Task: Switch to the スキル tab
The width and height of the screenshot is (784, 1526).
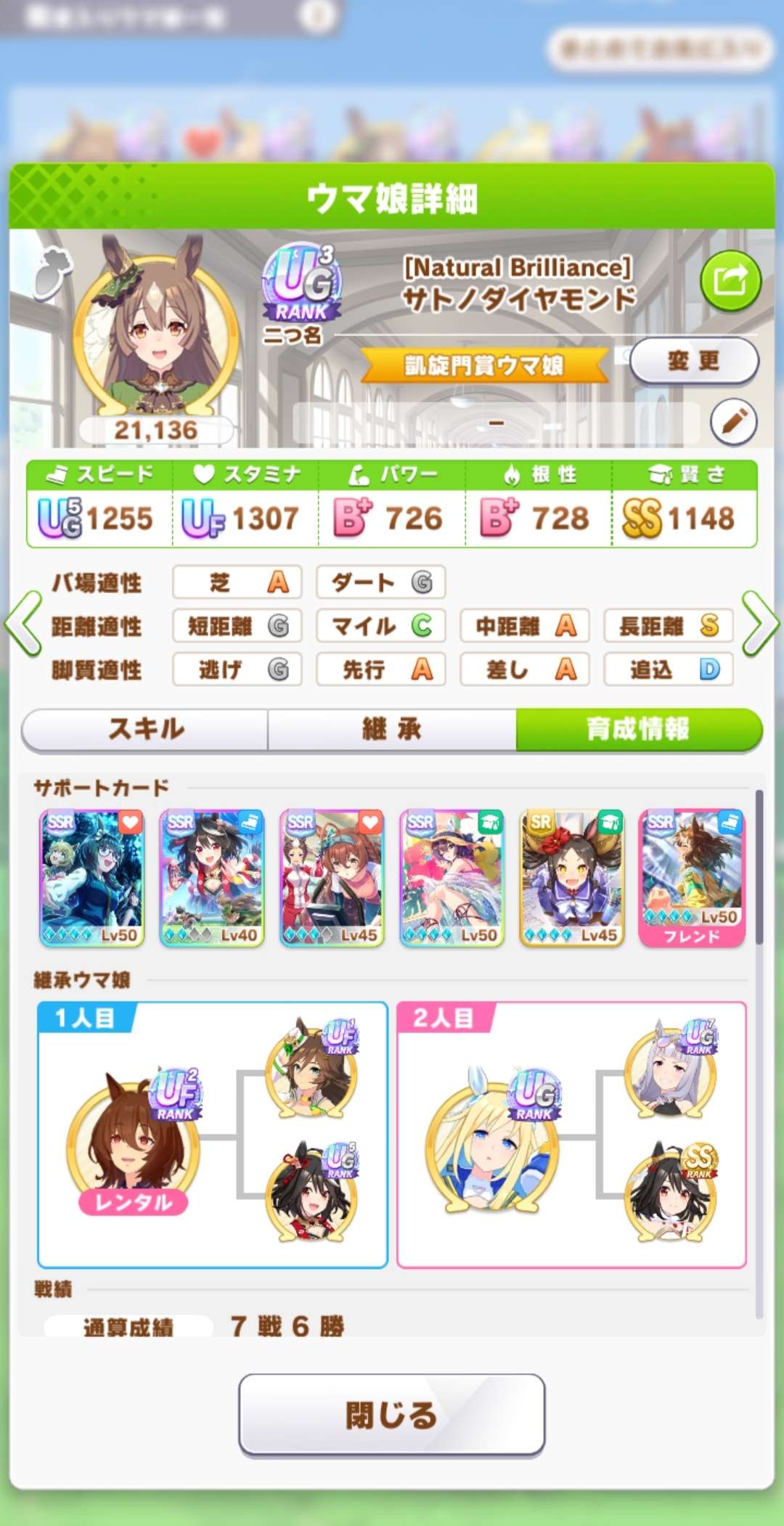Action: click(x=146, y=729)
